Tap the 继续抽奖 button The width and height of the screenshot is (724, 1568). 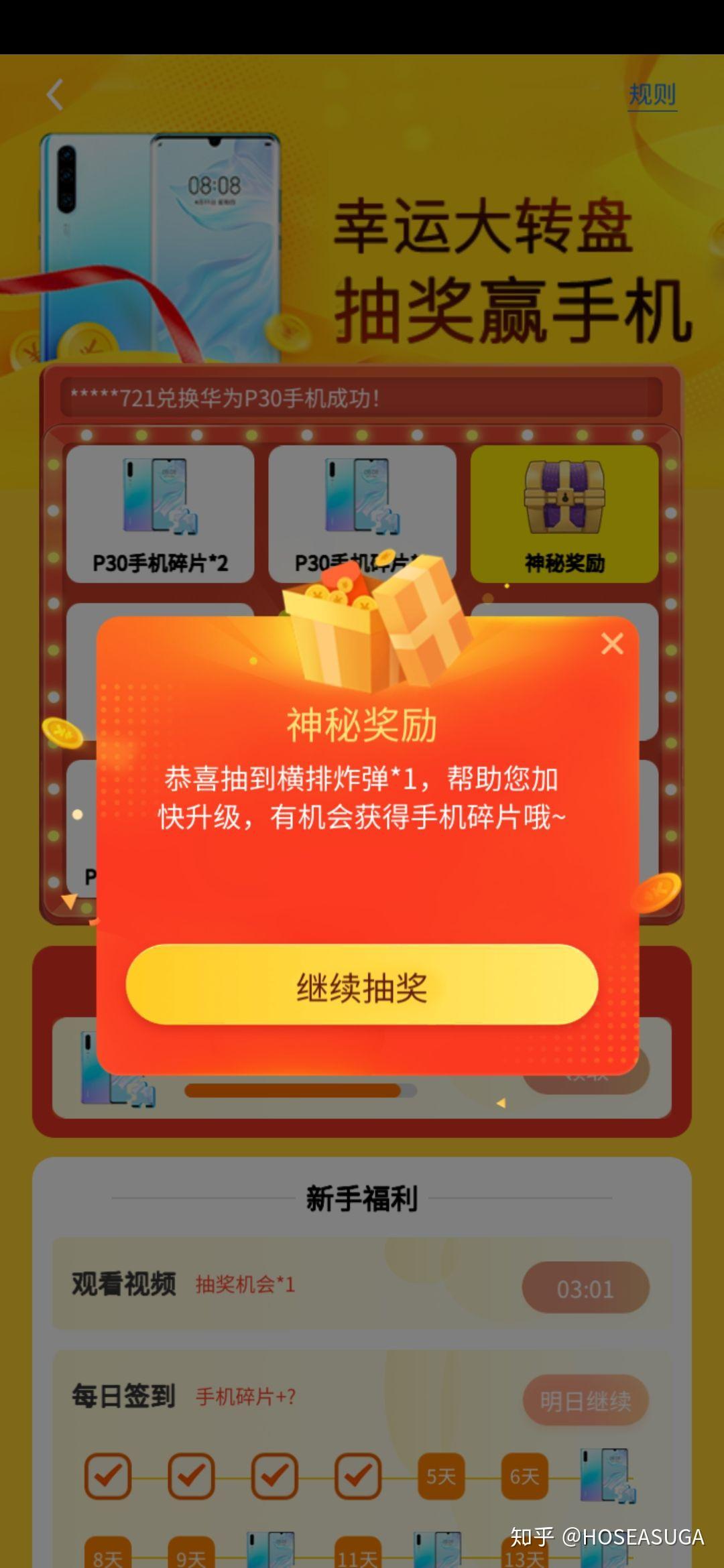(362, 986)
